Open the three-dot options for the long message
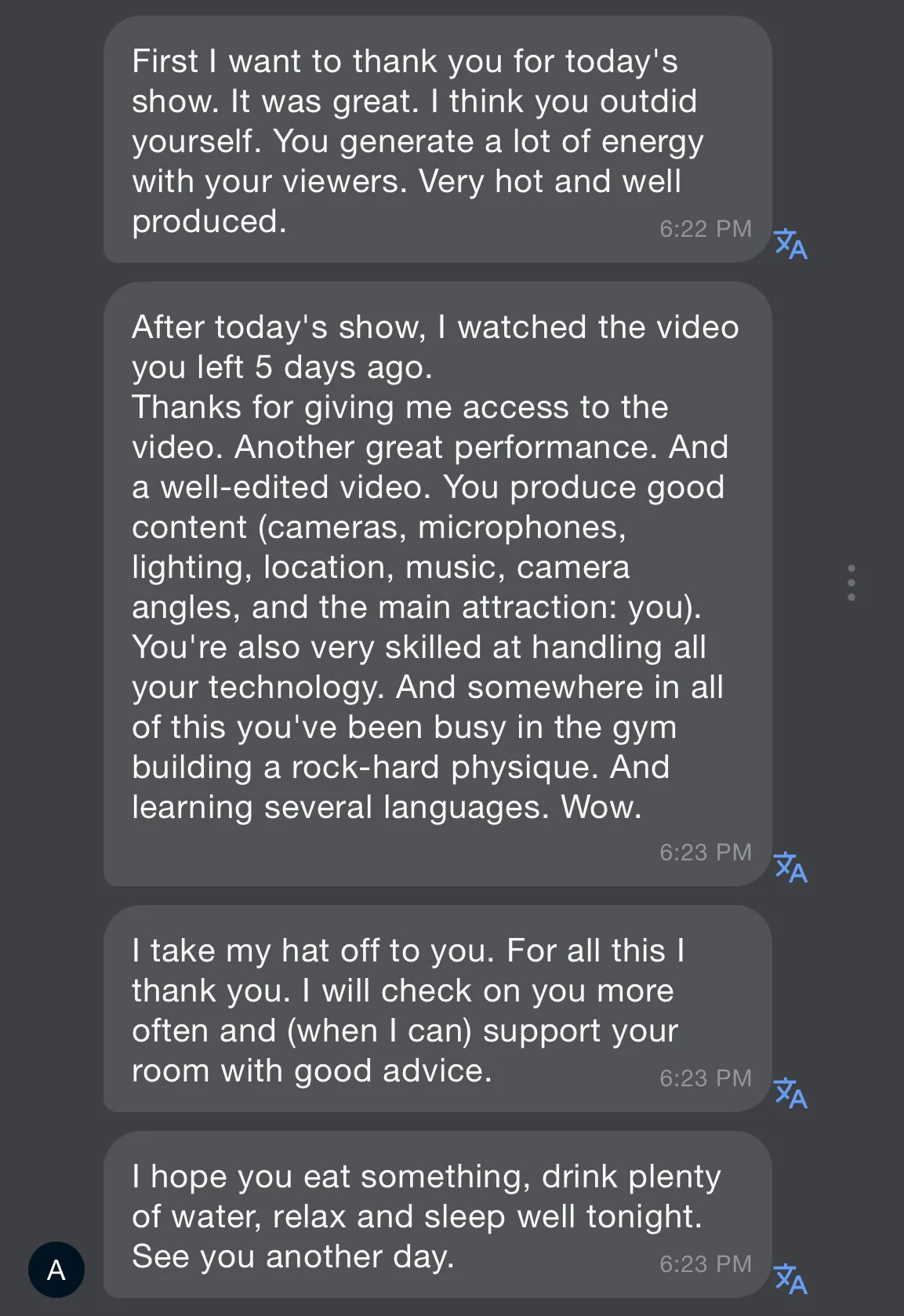 pyautogui.click(x=851, y=583)
